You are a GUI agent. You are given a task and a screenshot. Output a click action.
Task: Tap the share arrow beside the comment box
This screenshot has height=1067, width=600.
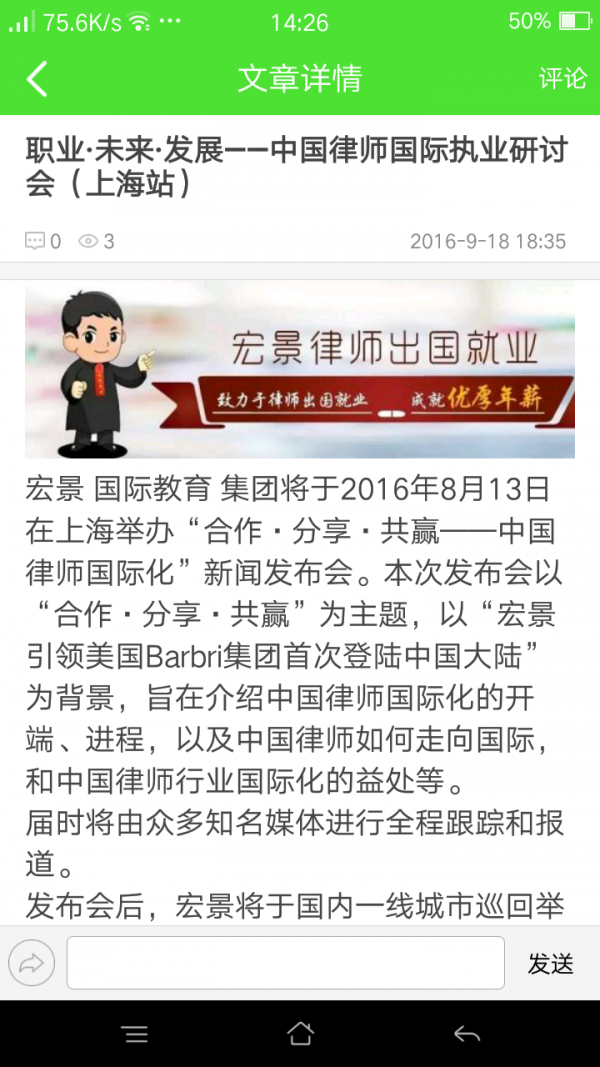coord(31,964)
